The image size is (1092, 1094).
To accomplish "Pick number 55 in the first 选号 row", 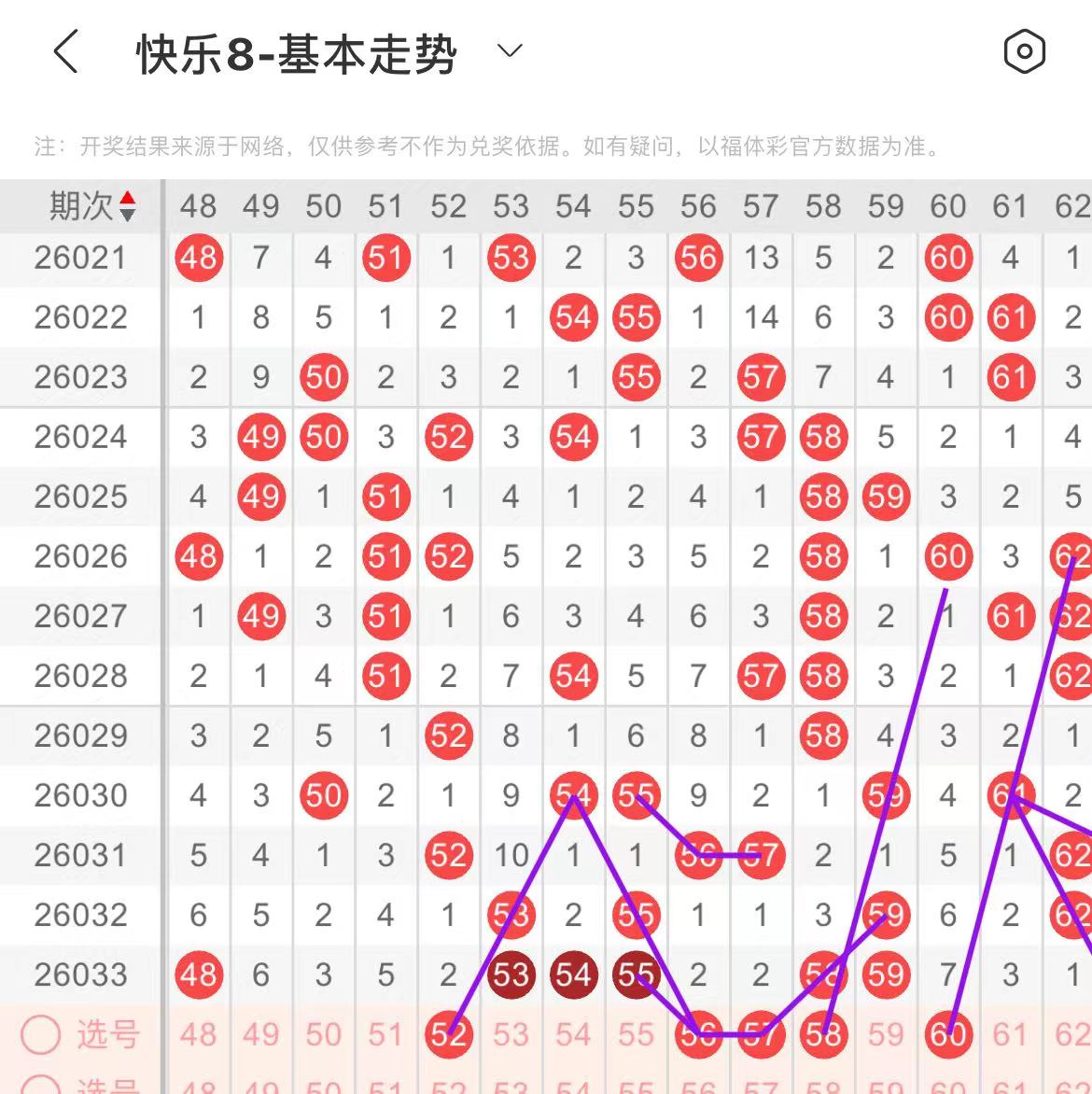I will [636, 1034].
